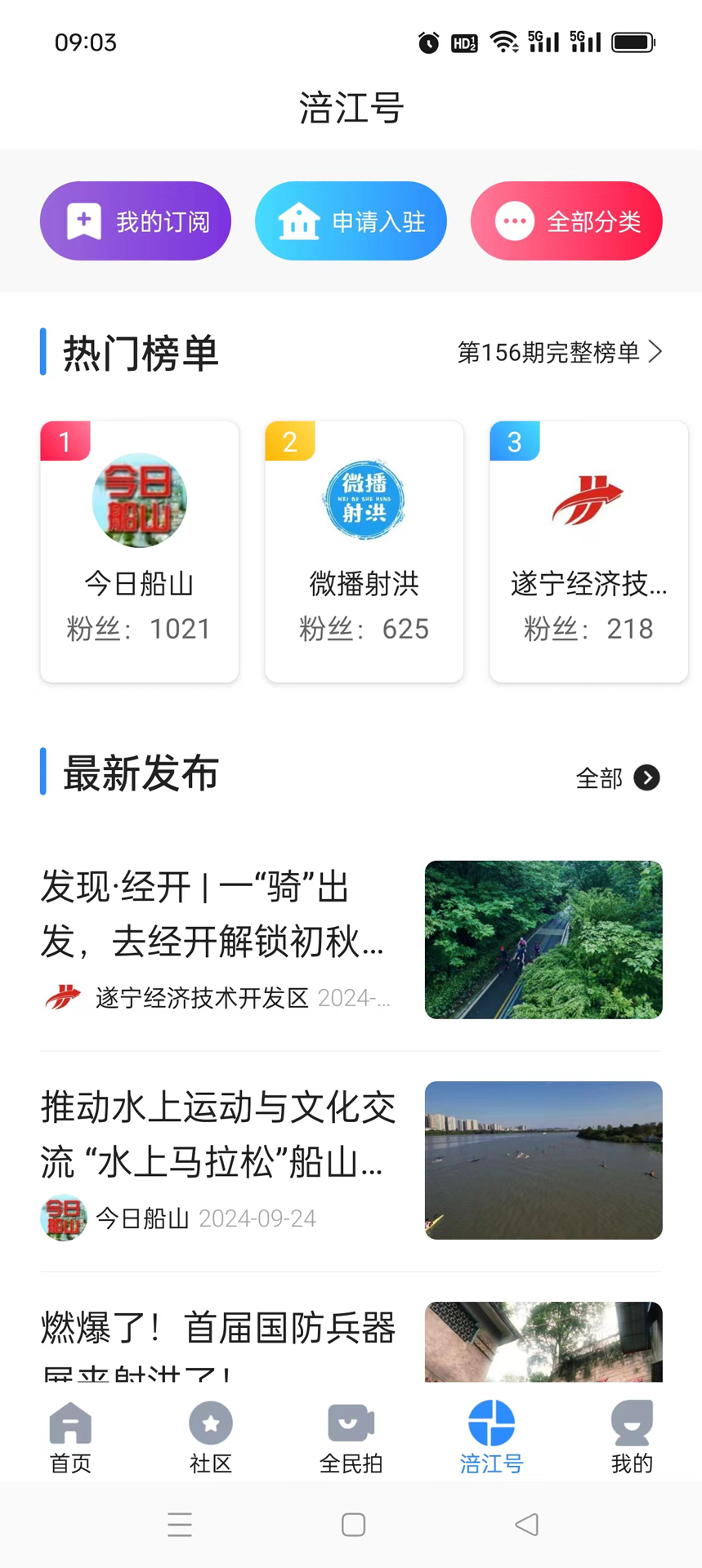Viewport: 702px width, 1568px height.
Task: Apply for entry with 申请入驻 button
Action: (351, 220)
